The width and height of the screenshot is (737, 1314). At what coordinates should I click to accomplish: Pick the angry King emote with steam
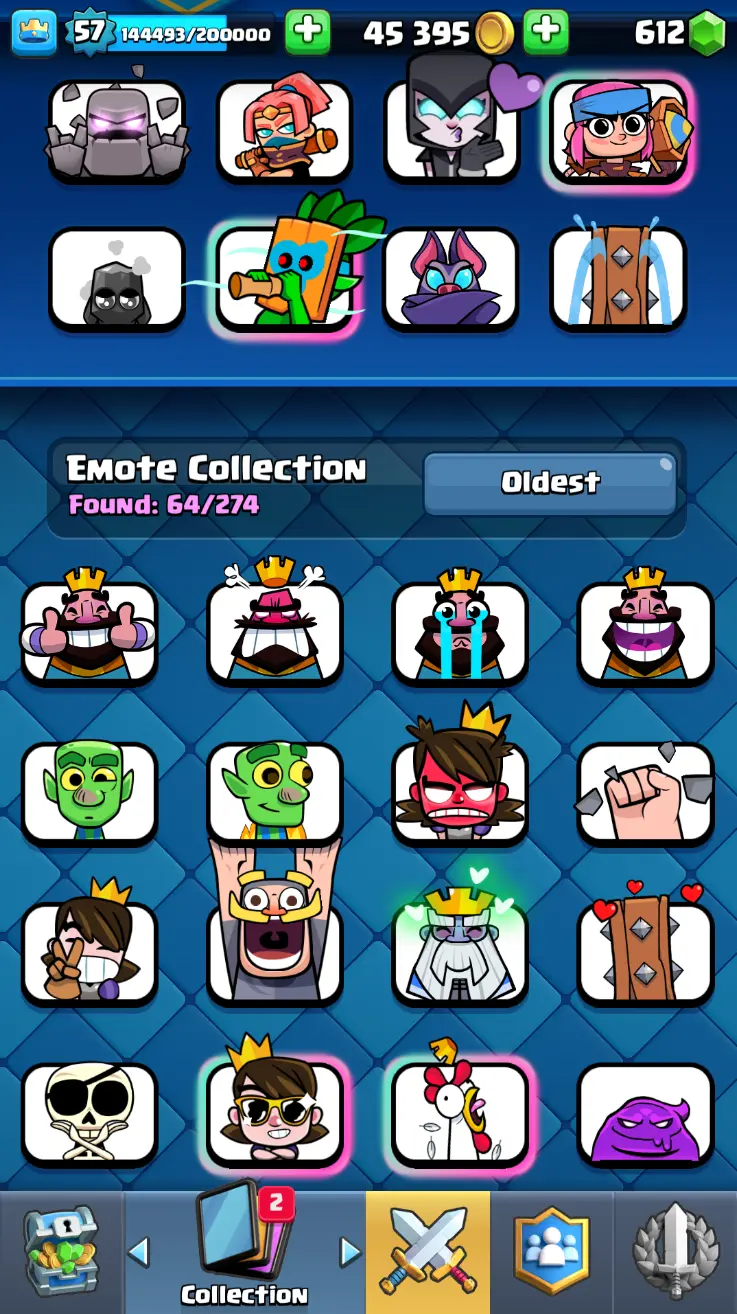tap(275, 632)
